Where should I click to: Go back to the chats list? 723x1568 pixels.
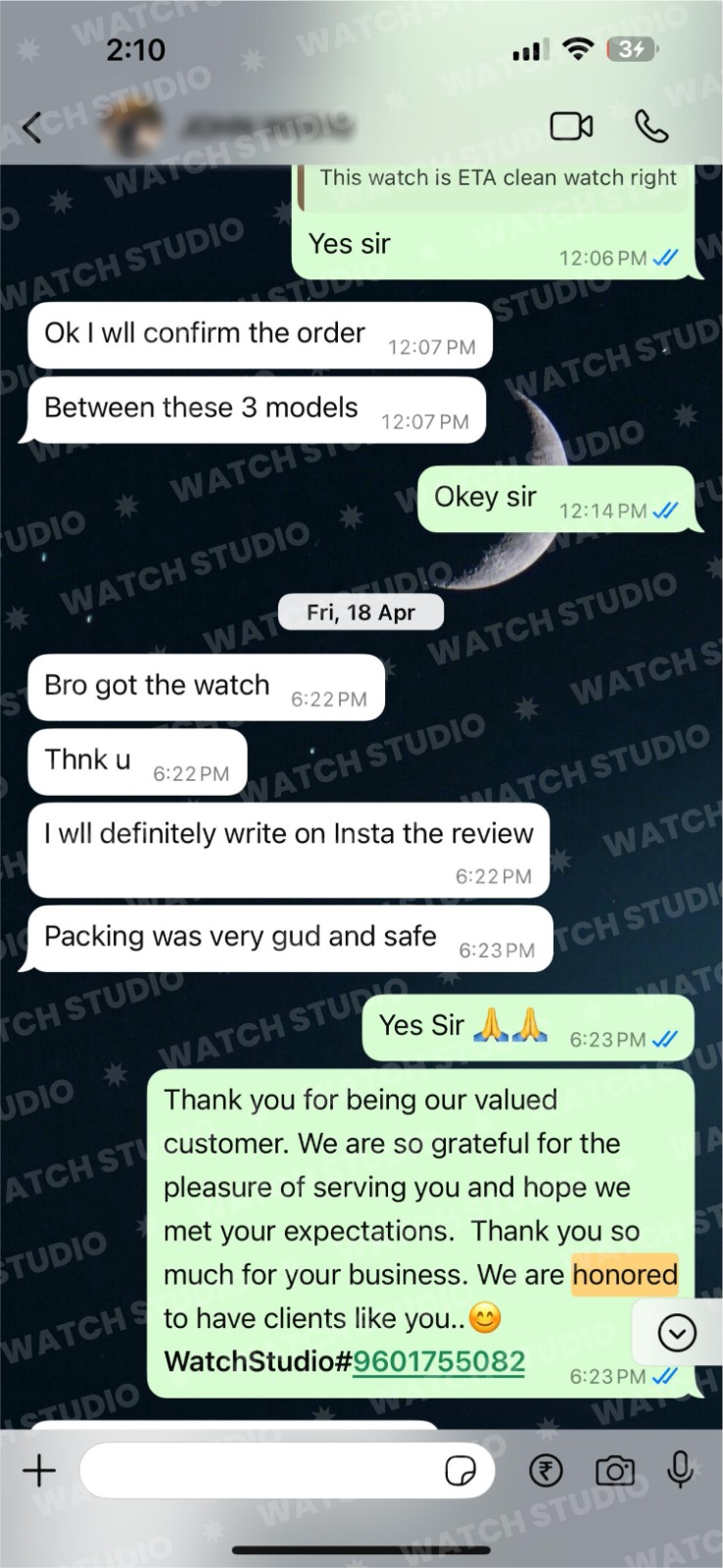pos(32,127)
